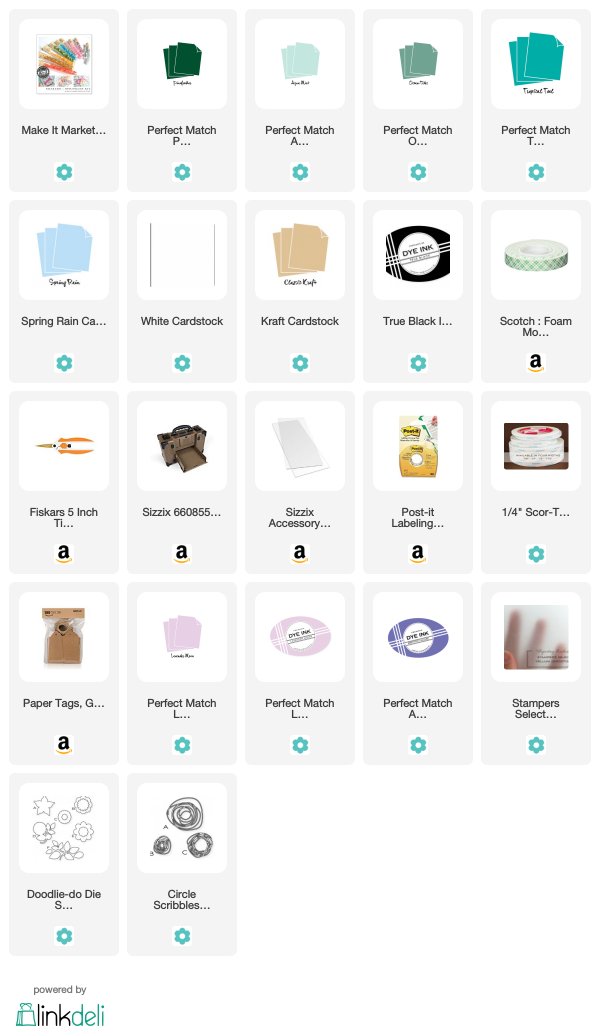
Task: View the Post-it Labeling tape item
Action: (x=418, y=482)
